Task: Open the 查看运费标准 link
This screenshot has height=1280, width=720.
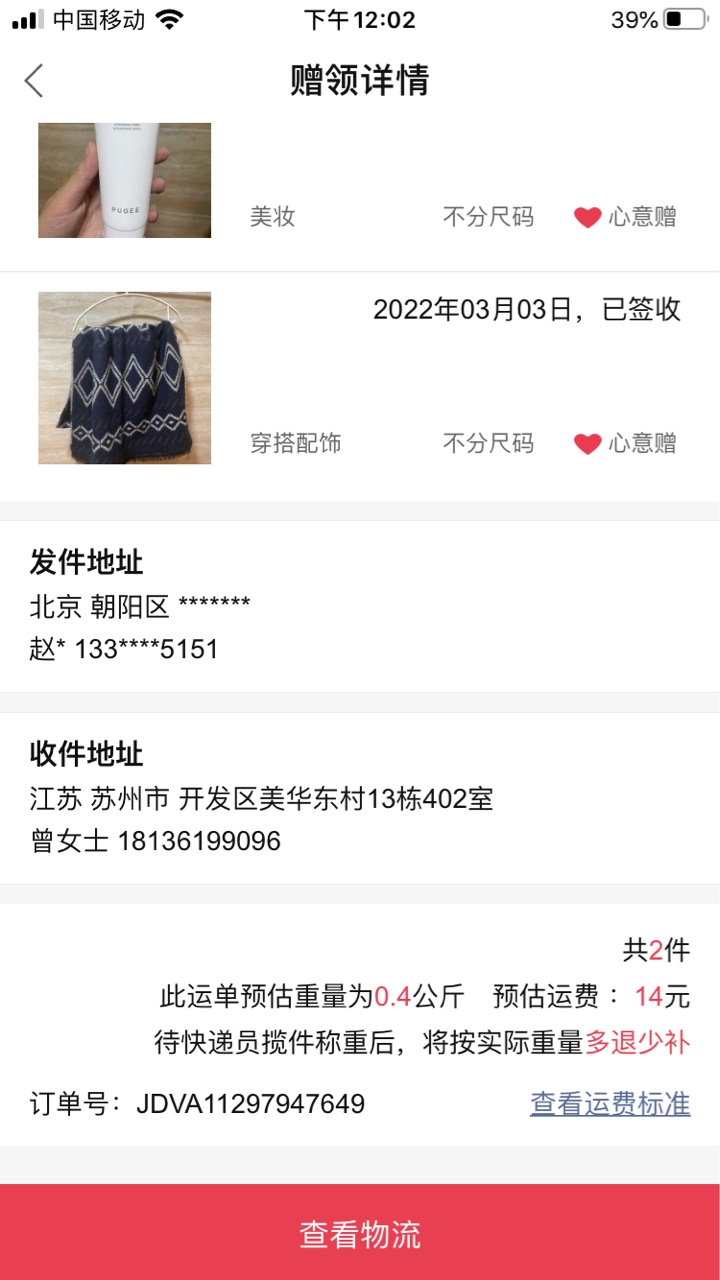Action: tap(610, 1104)
